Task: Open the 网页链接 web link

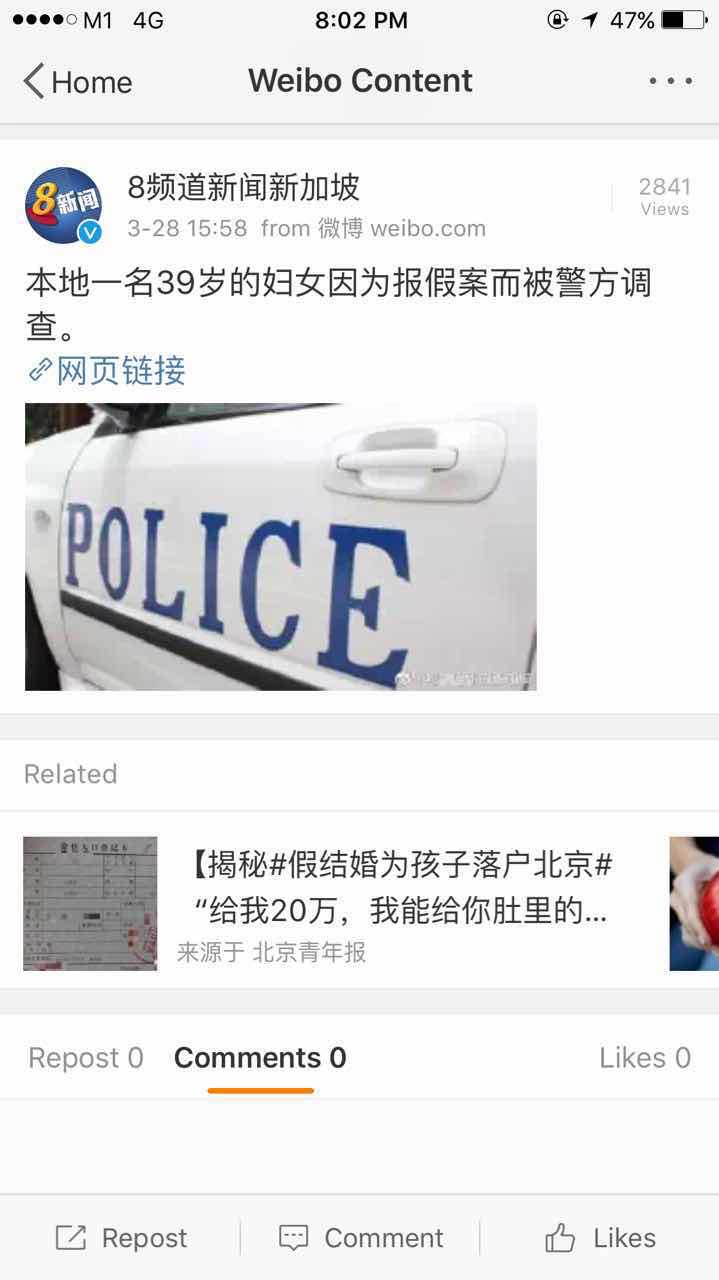Action: [x=107, y=371]
